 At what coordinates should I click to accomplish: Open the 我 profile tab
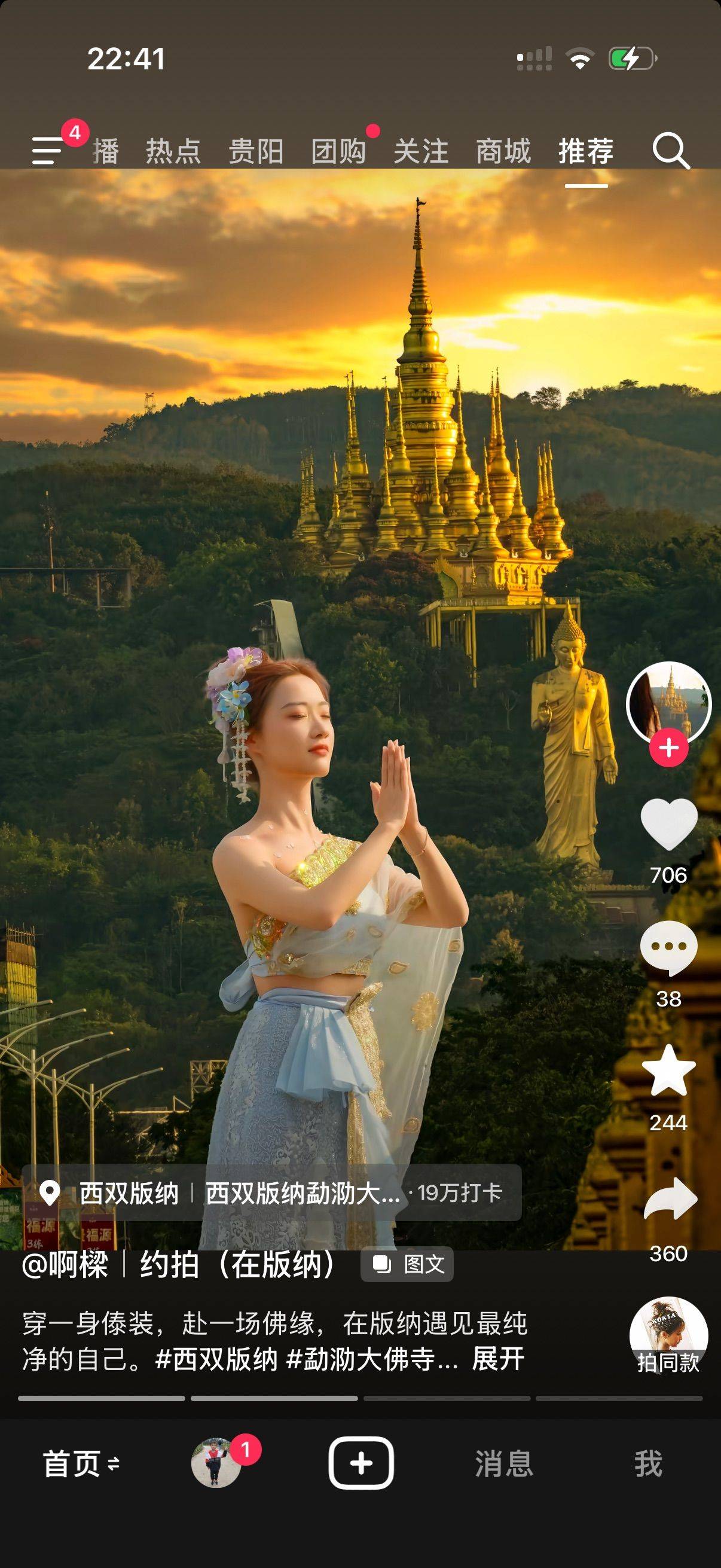coord(648,1463)
